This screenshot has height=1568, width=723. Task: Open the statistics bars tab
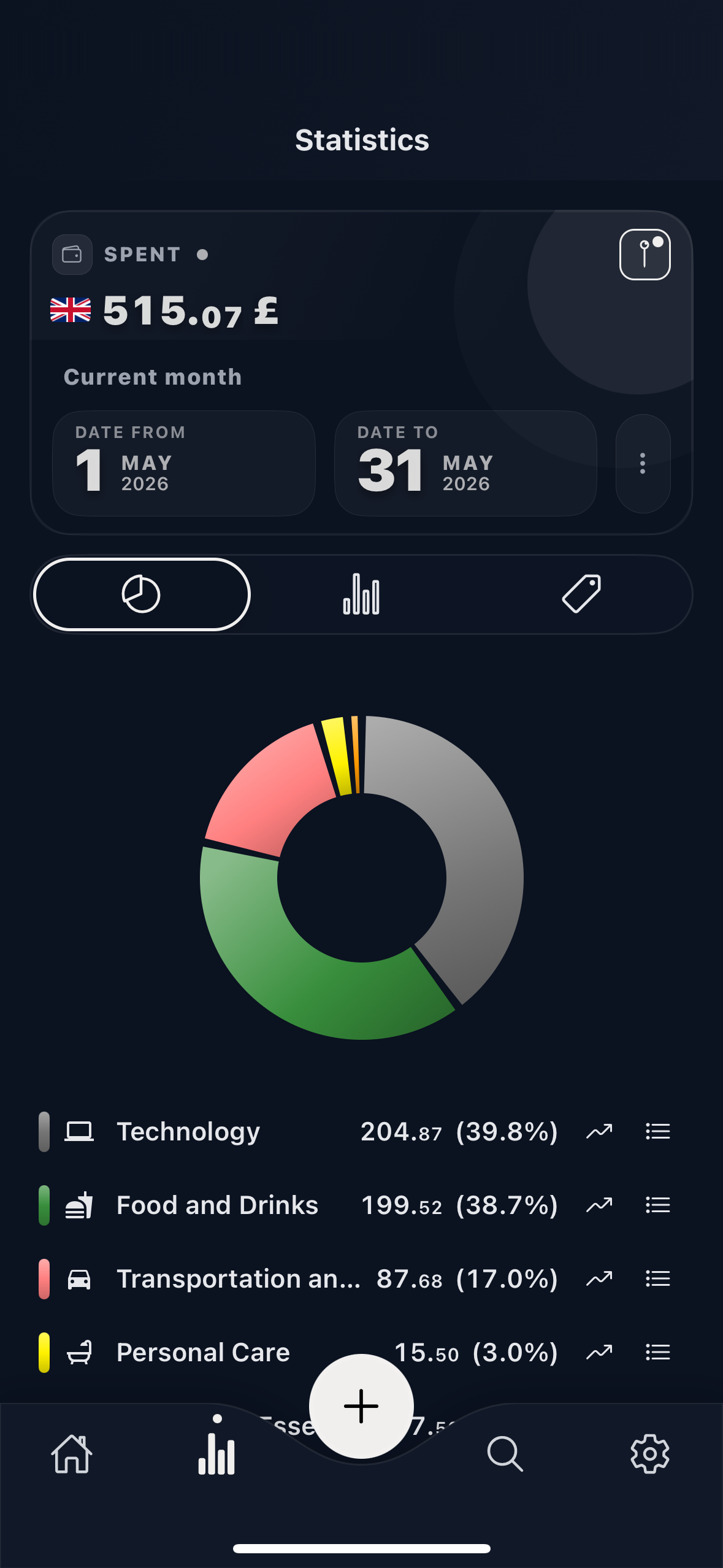pyautogui.click(x=216, y=1452)
